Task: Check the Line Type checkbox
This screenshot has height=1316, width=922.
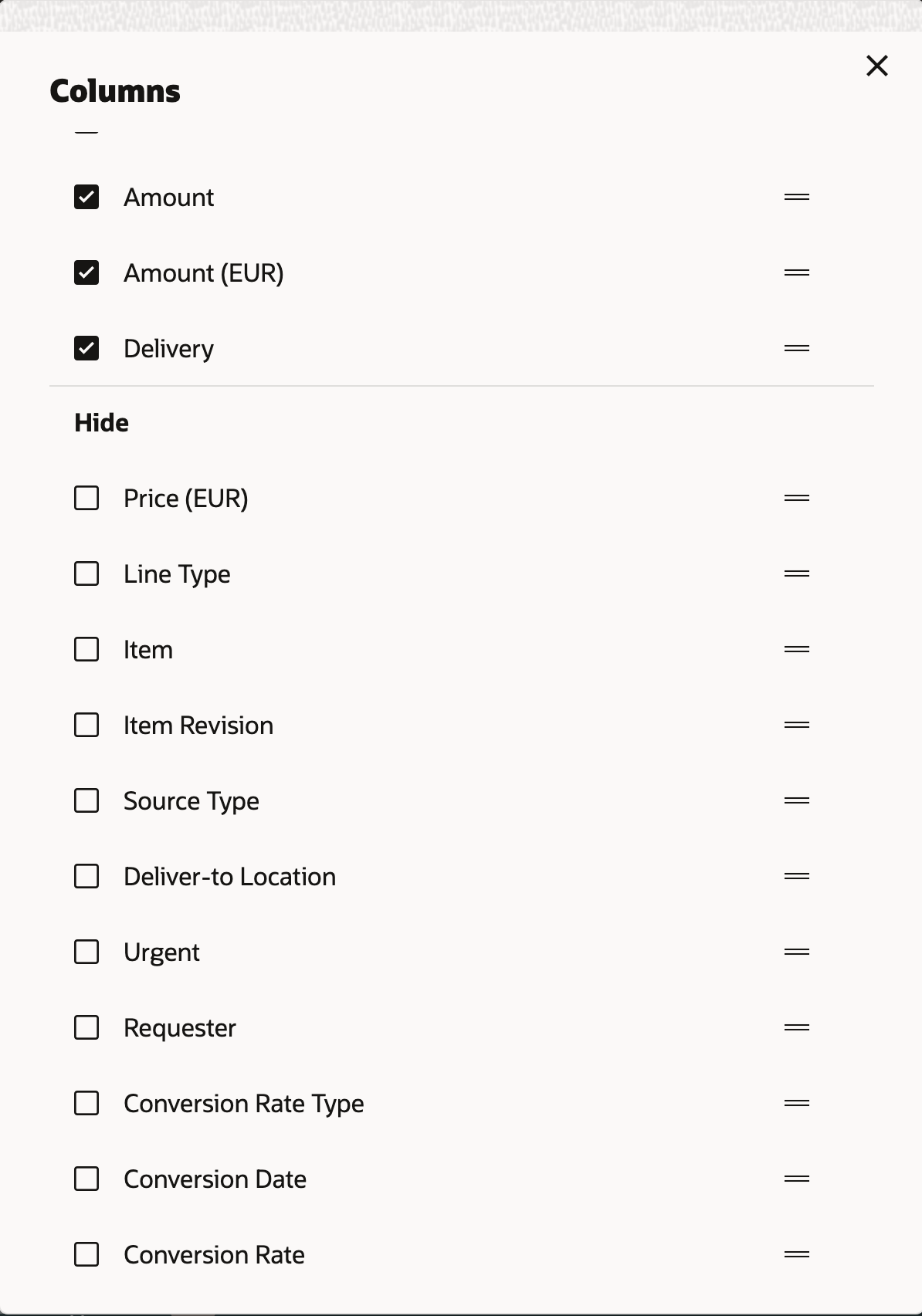Action: pyautogui.click(x=86, y=574)
